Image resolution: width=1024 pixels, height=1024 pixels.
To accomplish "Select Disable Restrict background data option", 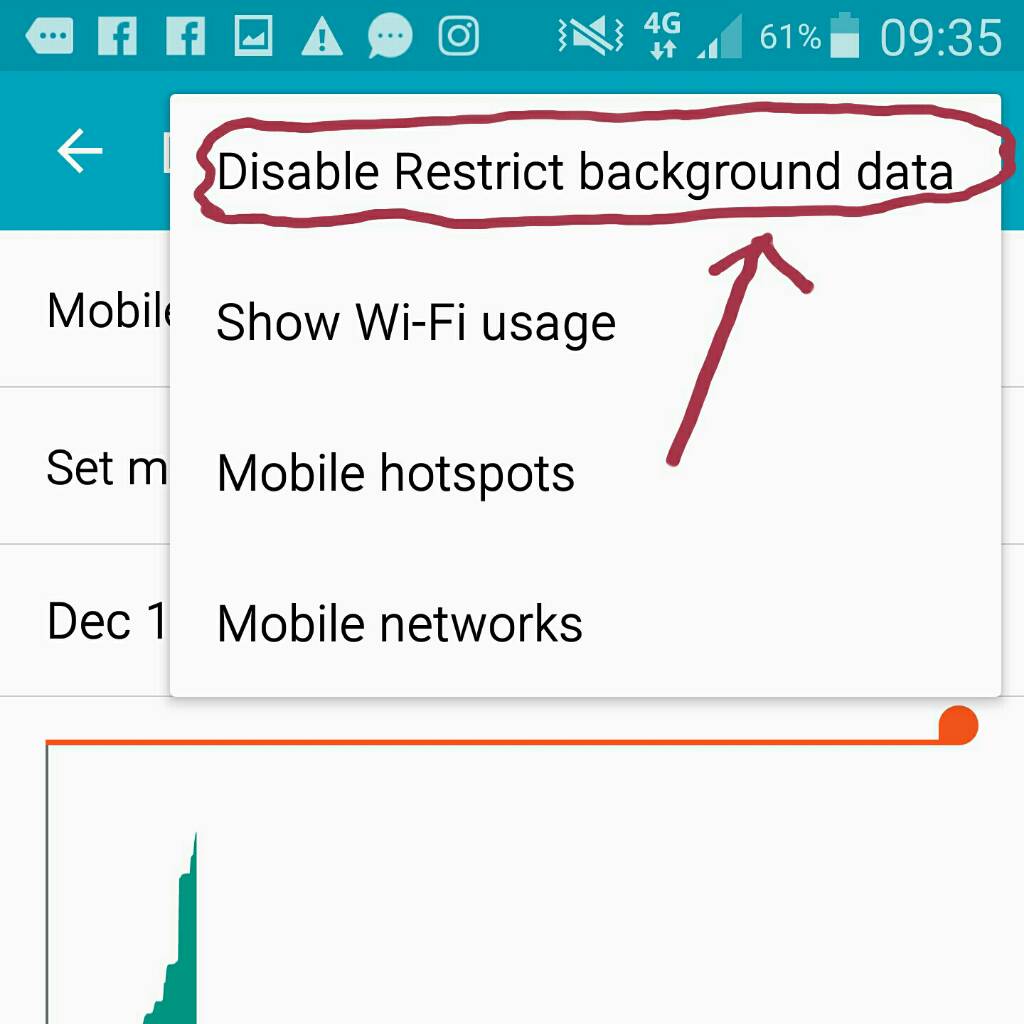I will [584, 172].
